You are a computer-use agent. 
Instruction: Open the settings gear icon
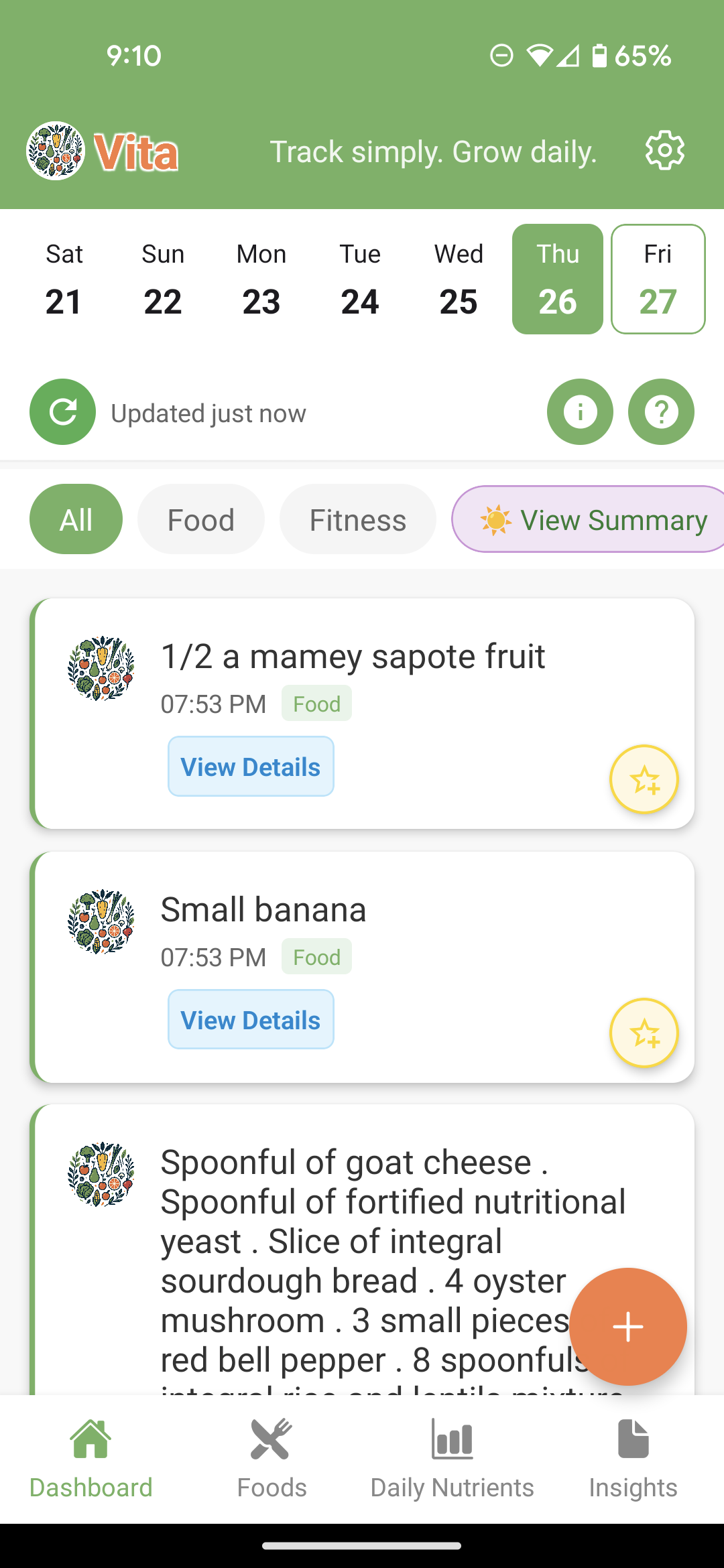(x=664, y=150)
